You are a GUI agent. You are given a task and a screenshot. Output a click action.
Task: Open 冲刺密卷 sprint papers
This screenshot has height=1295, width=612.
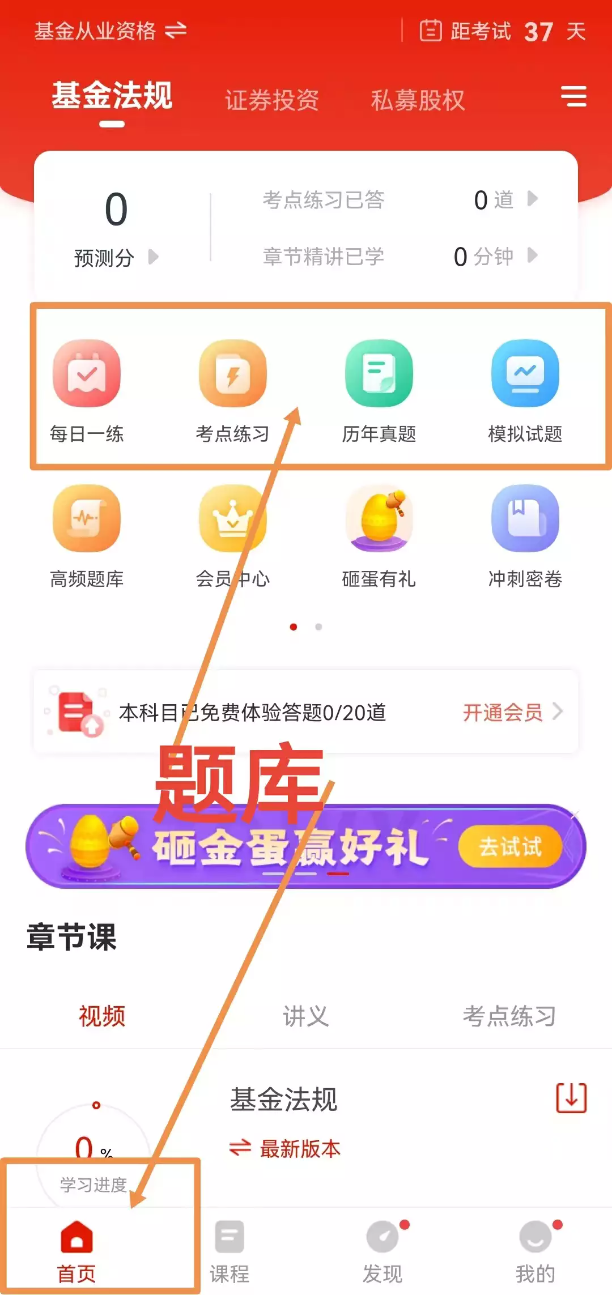[x=525, y=535]
